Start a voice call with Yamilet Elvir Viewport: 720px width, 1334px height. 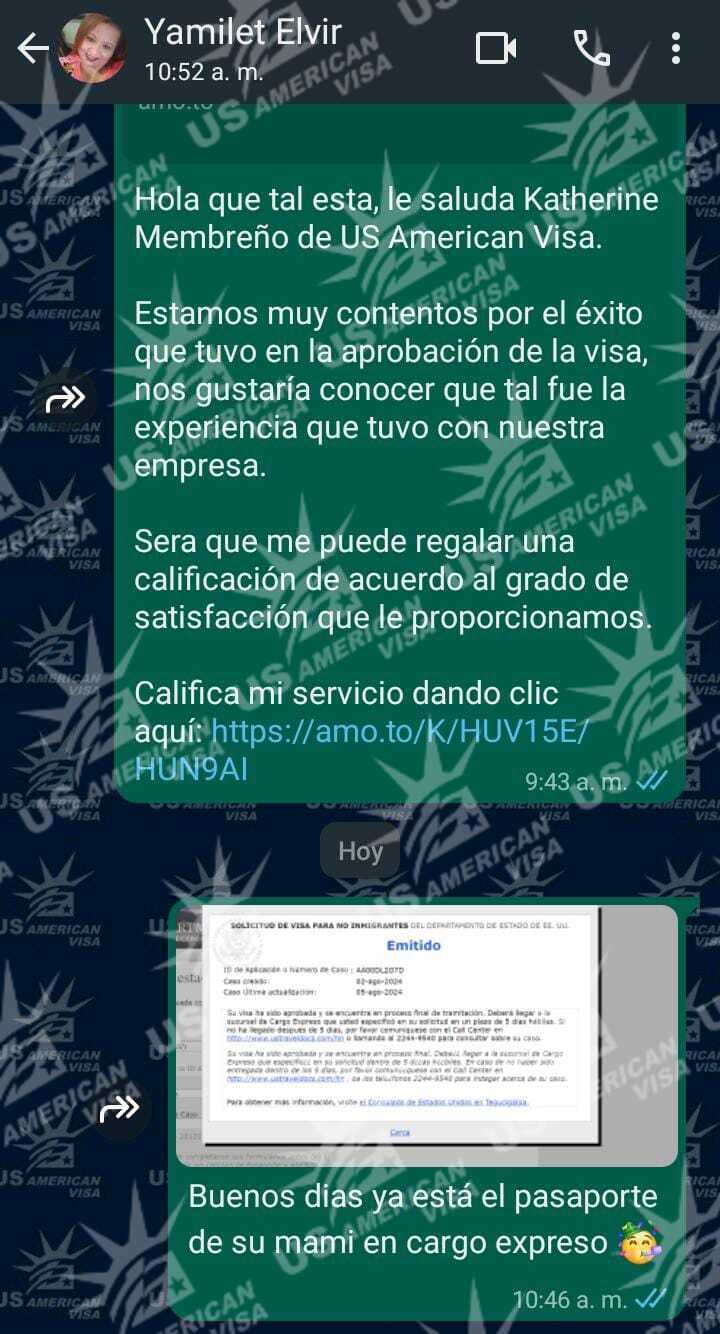(591, 48)
